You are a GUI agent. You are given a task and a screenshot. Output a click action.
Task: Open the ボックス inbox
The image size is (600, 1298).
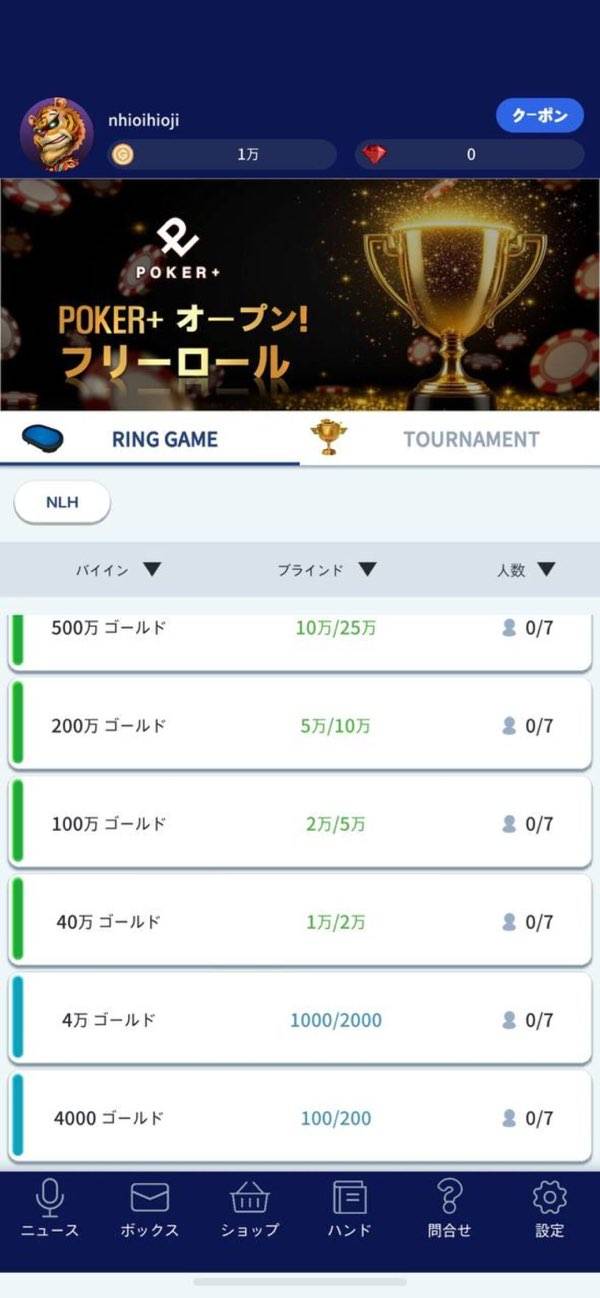[x=150, y=1208]
